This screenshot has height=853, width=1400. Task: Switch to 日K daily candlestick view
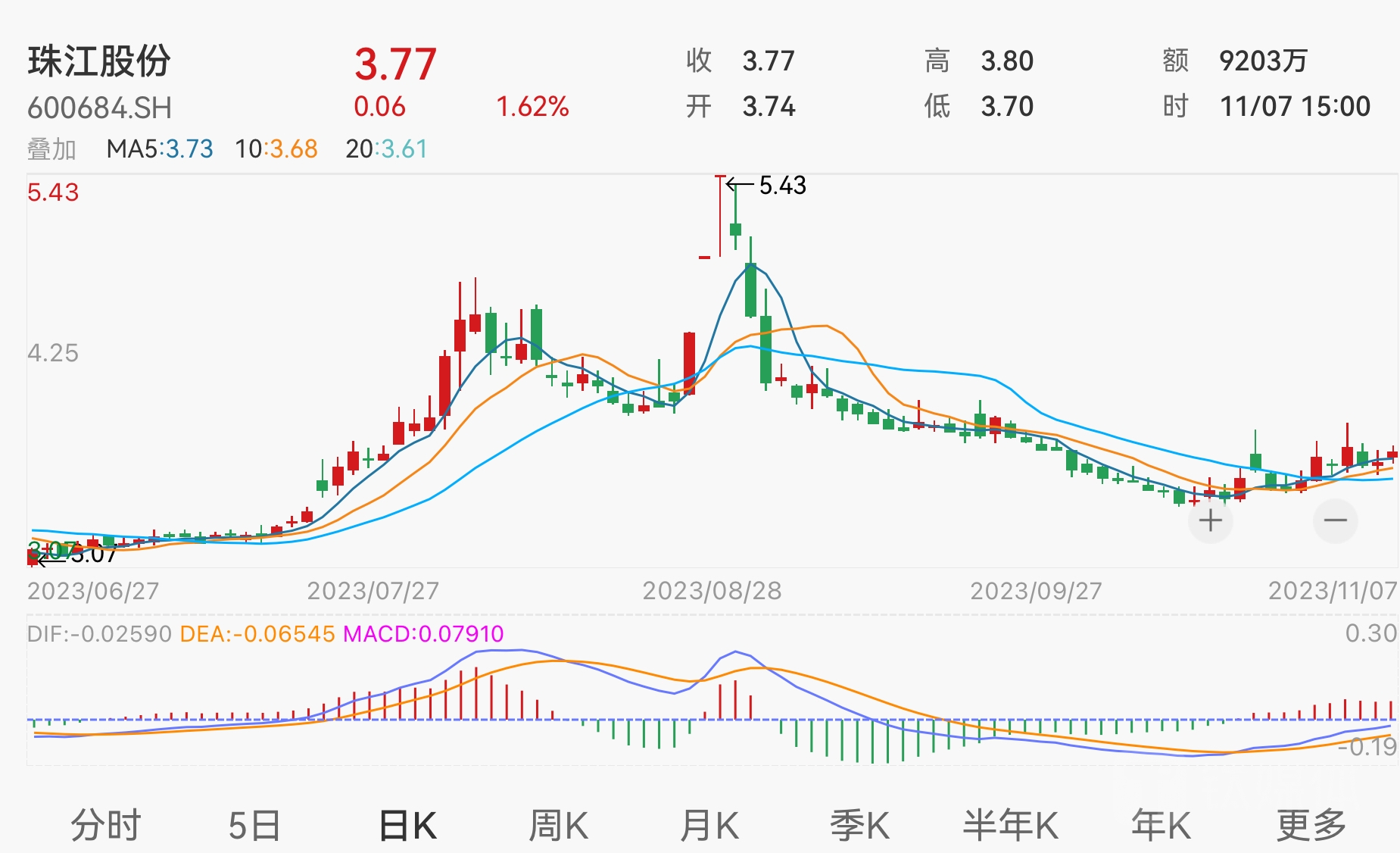(407, 824)
